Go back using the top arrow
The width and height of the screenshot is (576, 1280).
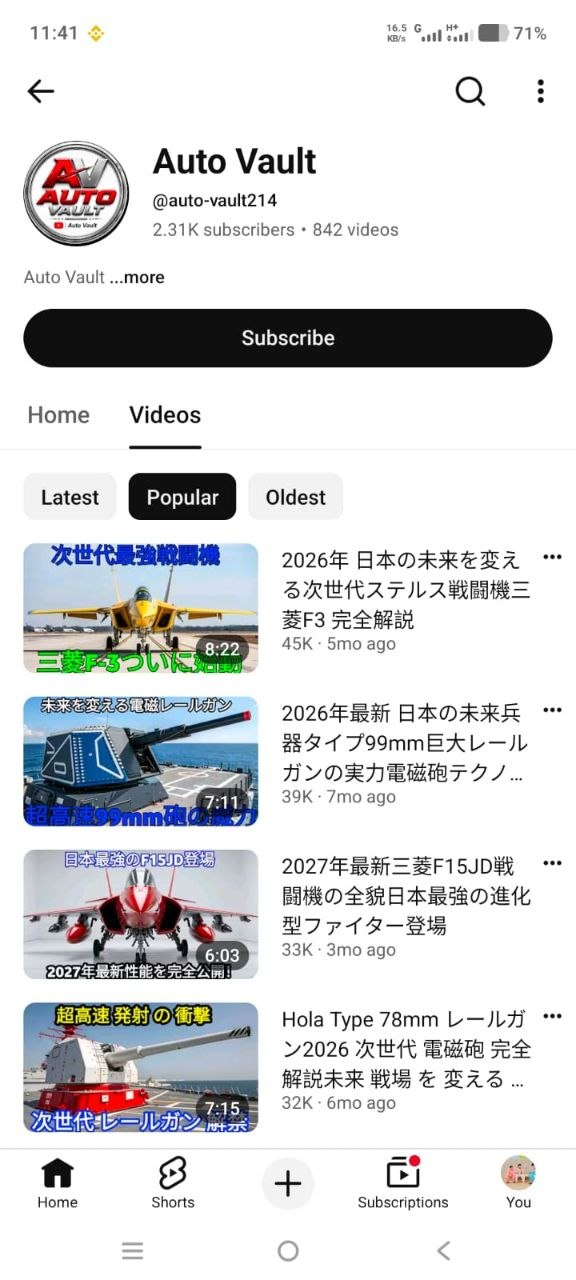pos(41,92)
